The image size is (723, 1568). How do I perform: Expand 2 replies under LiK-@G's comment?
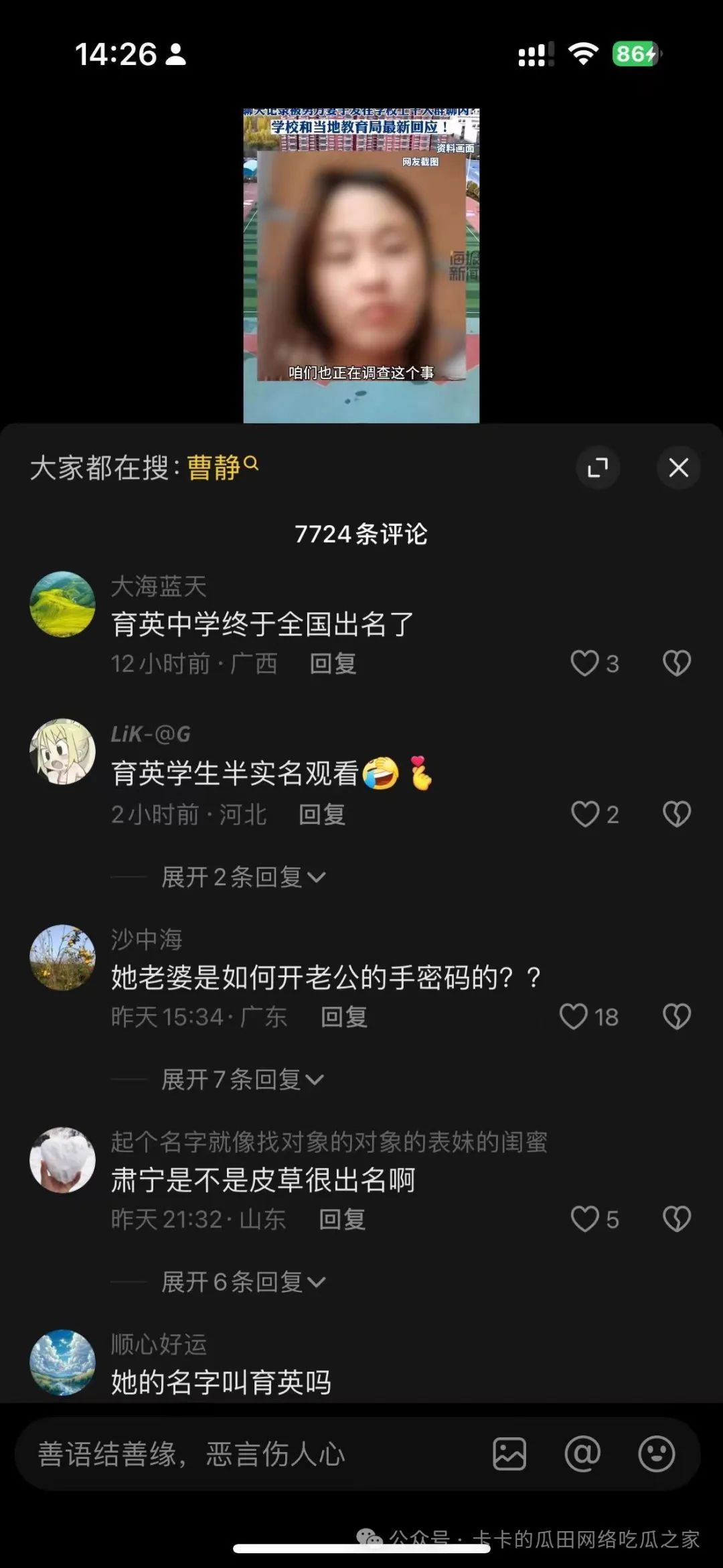pos(243,877)
